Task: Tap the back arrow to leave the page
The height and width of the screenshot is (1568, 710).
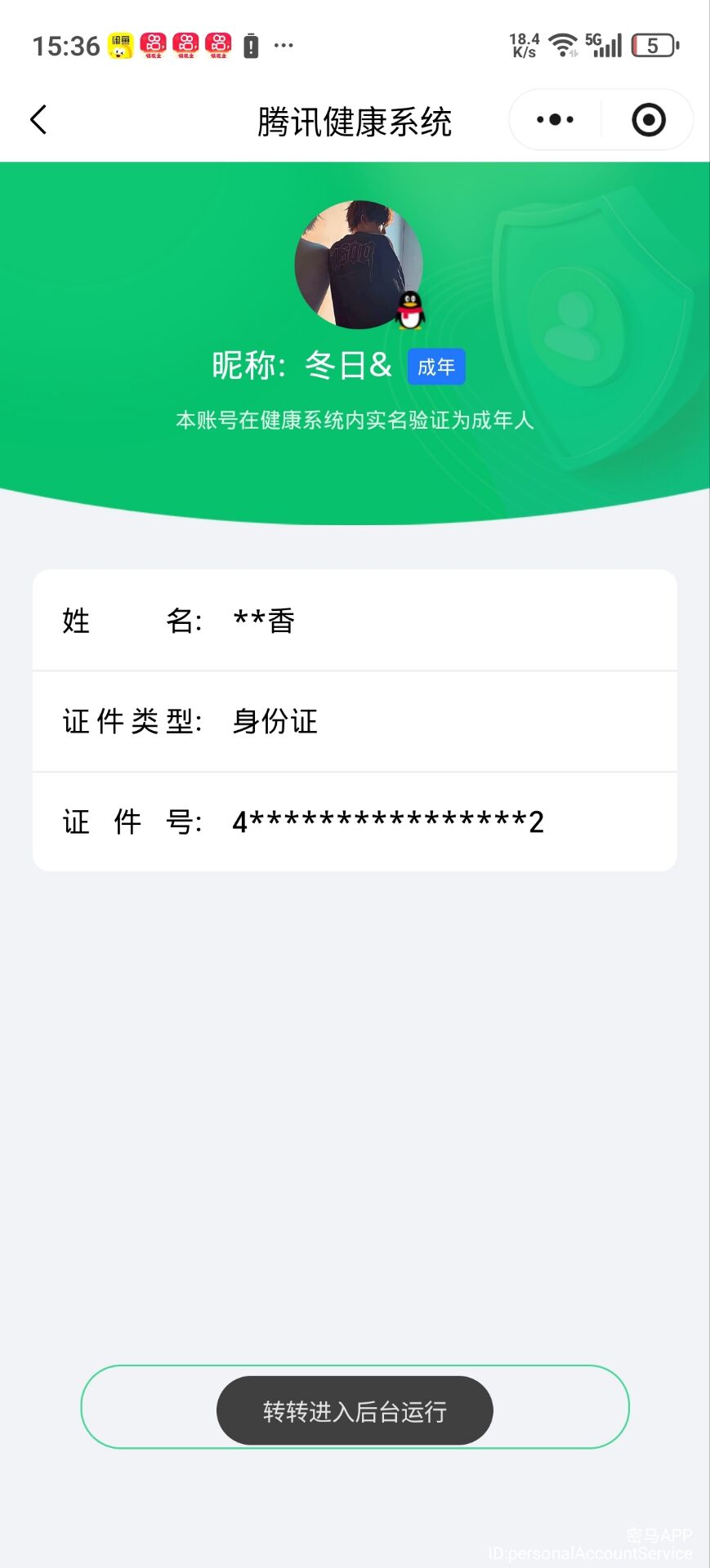Action: (x=38, y=119)
